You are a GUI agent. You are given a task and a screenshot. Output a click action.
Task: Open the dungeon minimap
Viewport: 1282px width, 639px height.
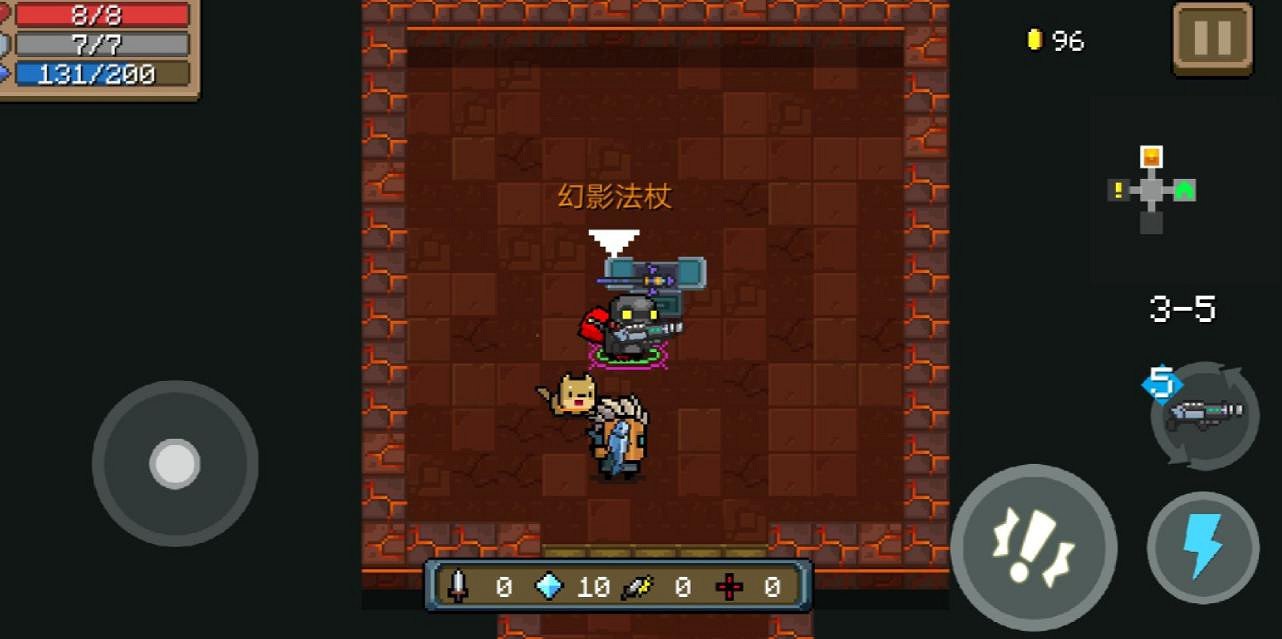[x=1152, y=190]
